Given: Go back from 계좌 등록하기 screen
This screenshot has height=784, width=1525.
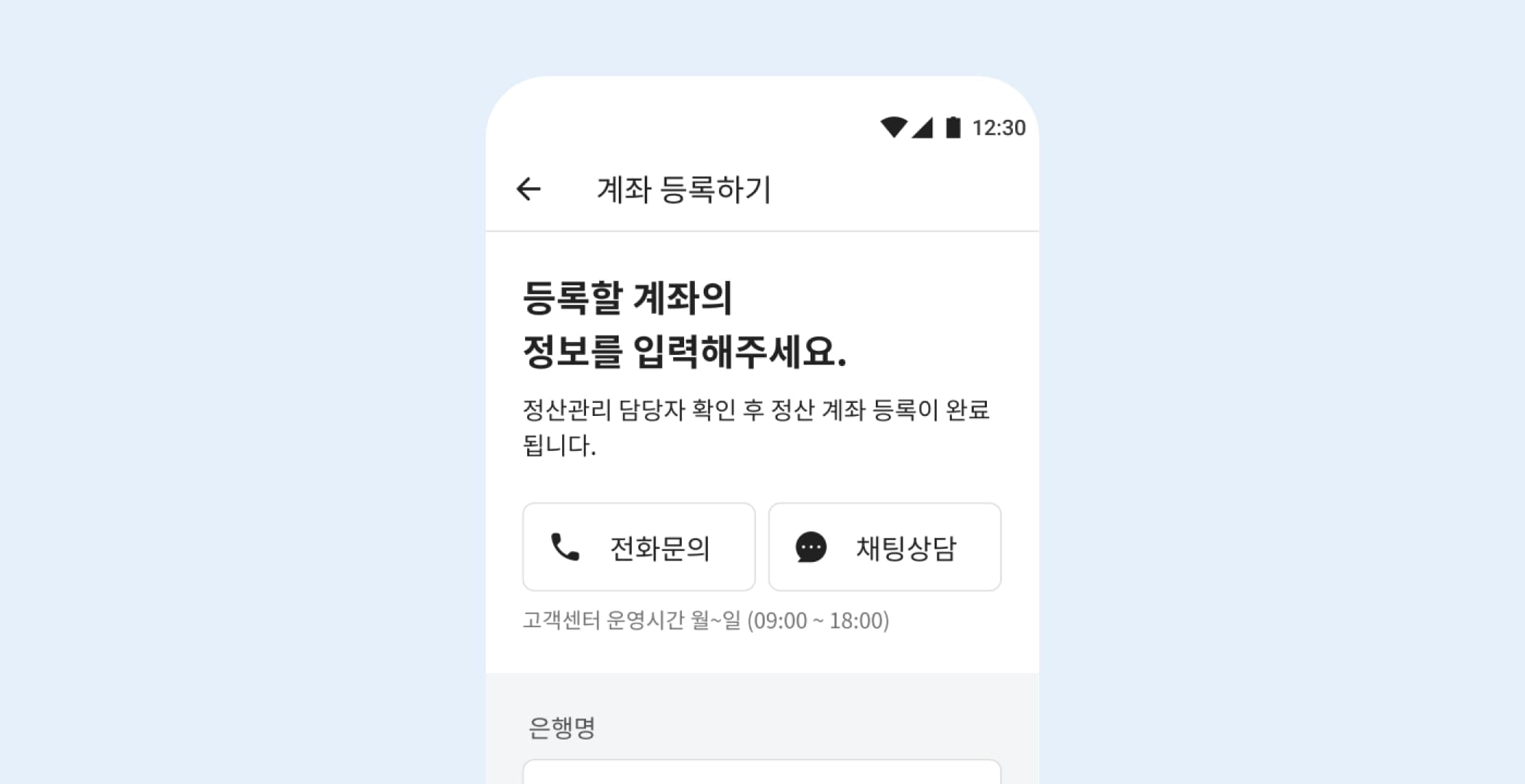Looking at the screenshot, I should click(529, 189).
